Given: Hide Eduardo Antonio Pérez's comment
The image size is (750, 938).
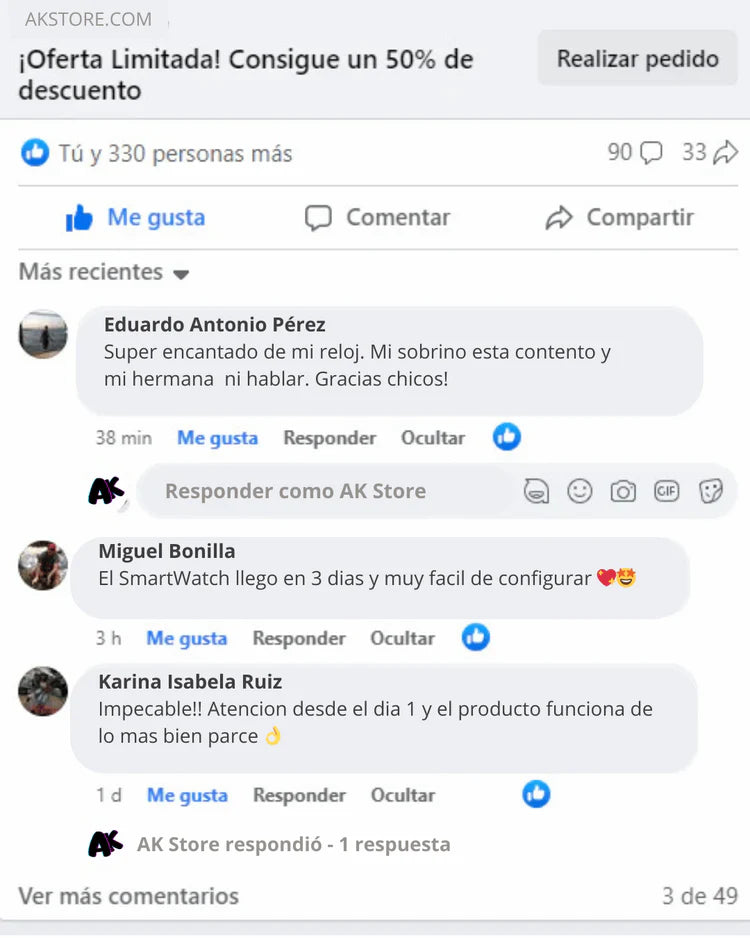Looking at the screenshot, I should [x=432, y=438].
